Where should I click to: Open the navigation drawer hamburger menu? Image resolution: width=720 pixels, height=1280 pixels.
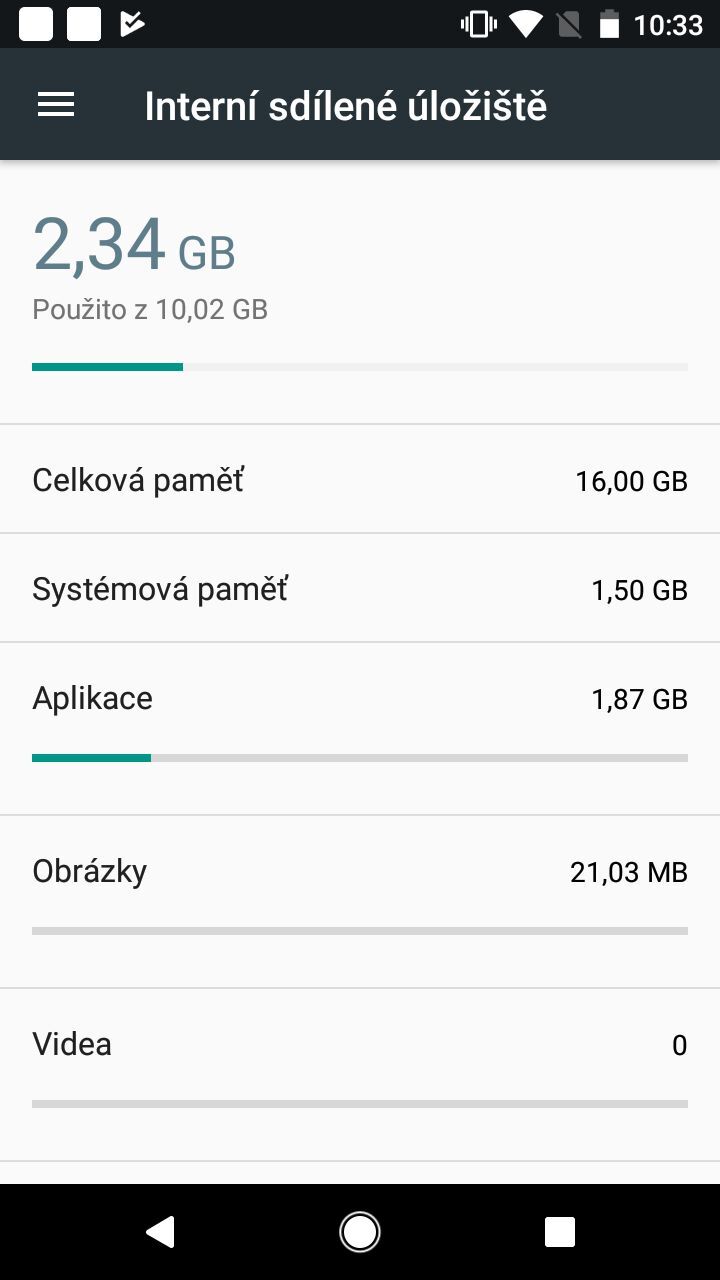coord(55,104)
